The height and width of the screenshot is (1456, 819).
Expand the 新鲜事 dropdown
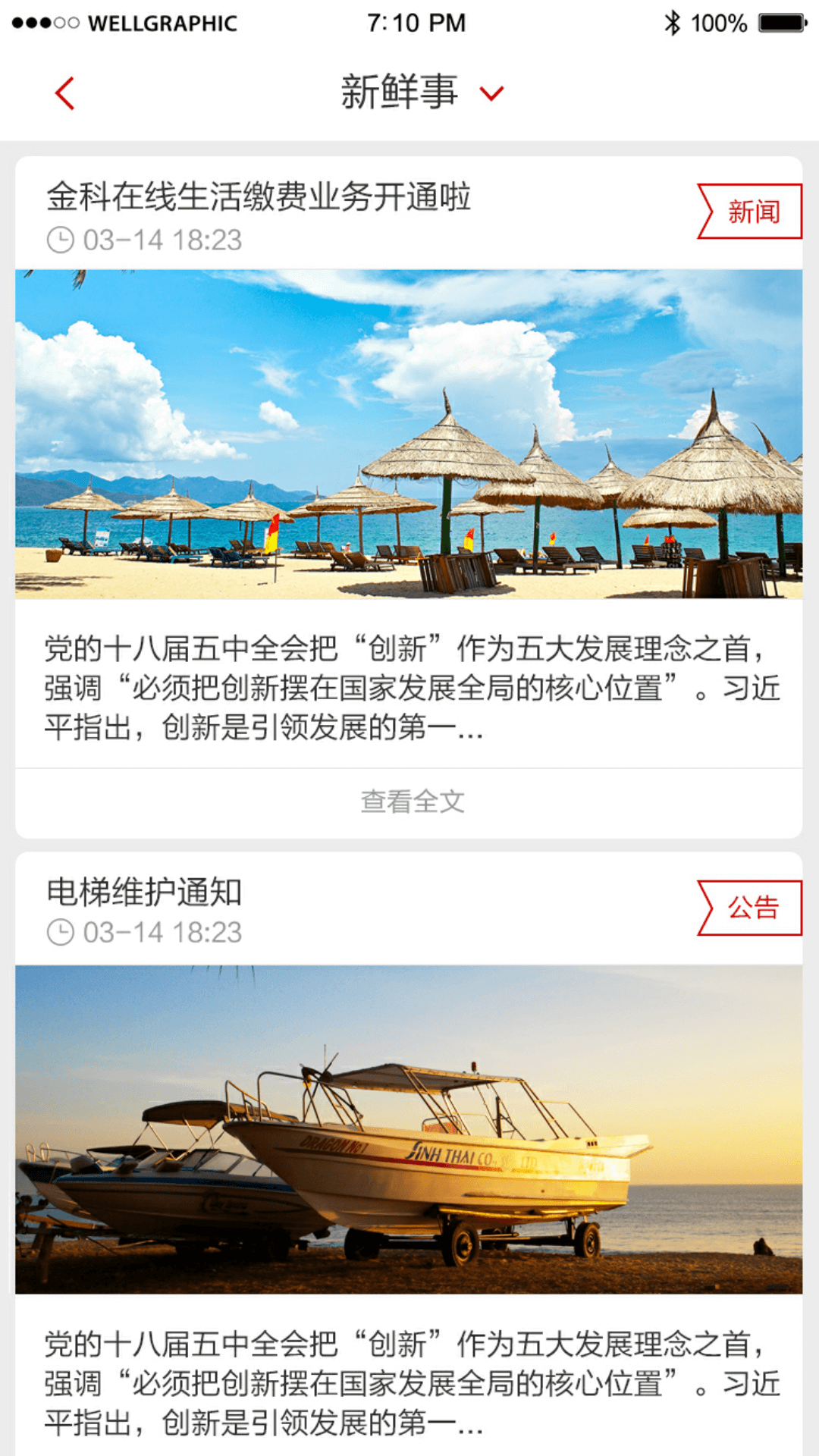coord(491,93)
